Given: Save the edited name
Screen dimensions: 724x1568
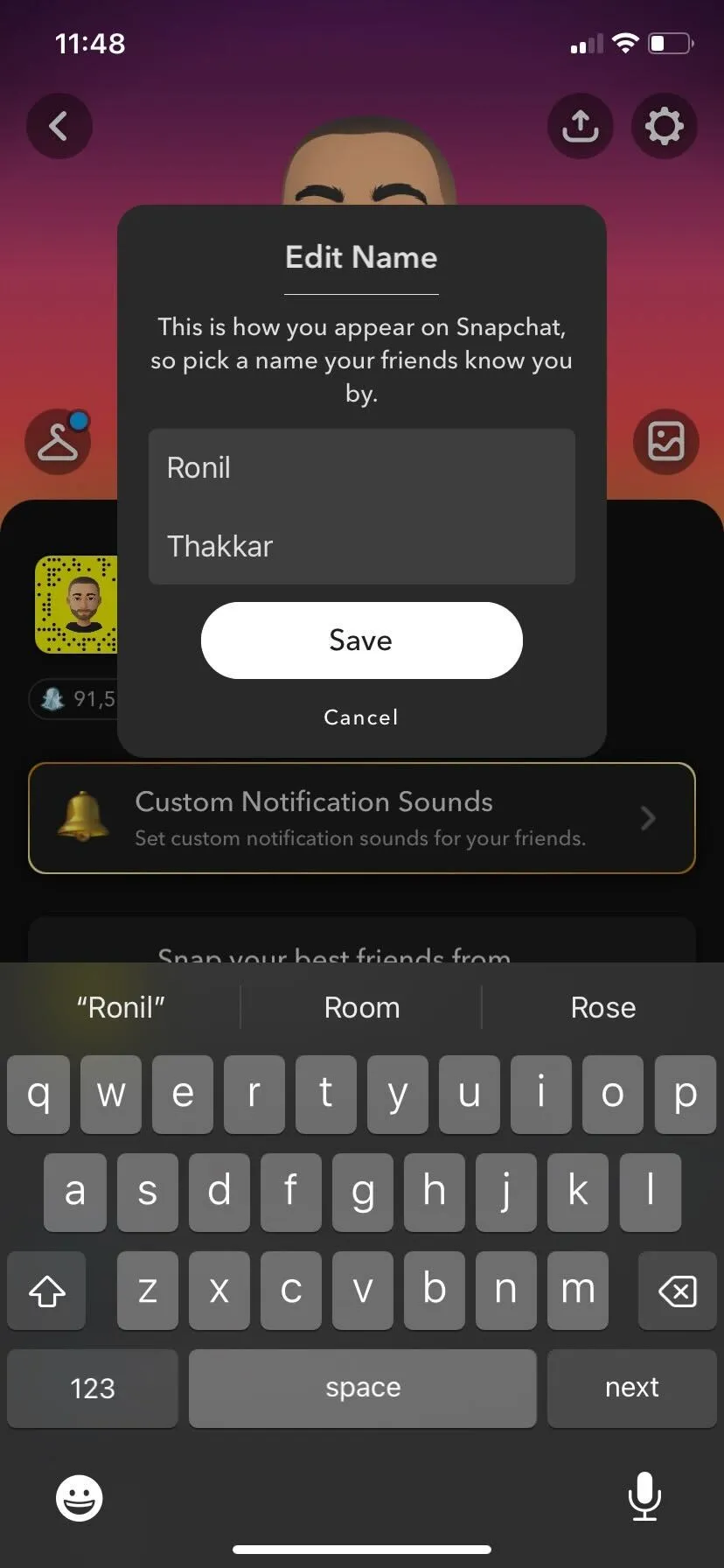Looking at the screenshot, I should click(x=361, y=640).
